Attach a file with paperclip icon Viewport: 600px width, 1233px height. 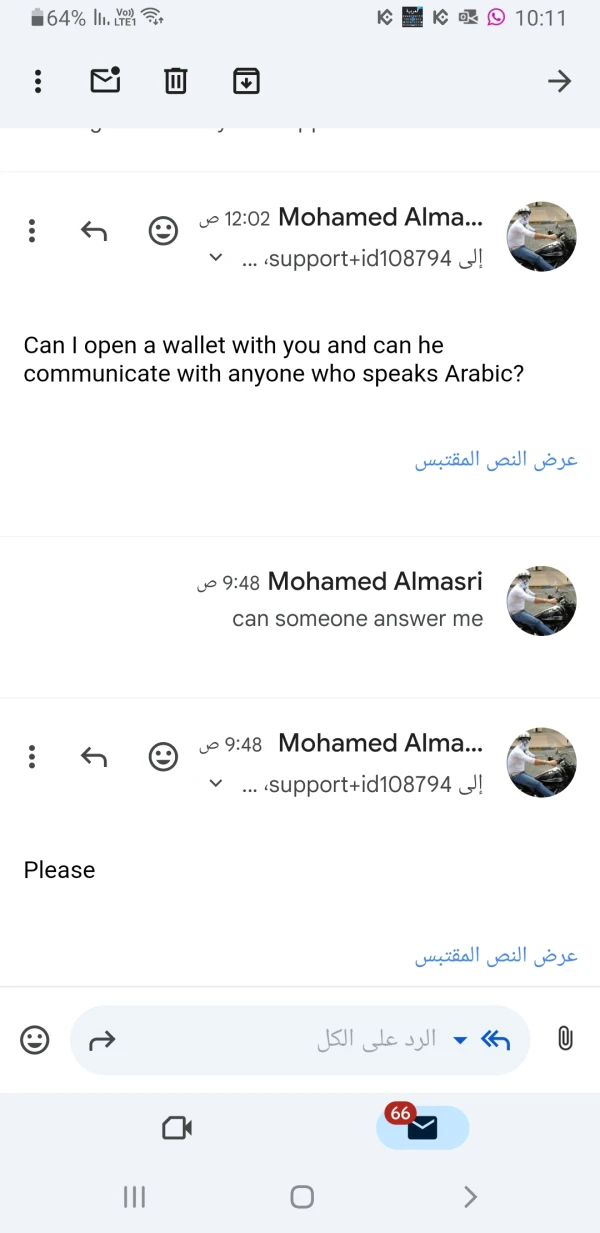click(x=565, y=1040)
